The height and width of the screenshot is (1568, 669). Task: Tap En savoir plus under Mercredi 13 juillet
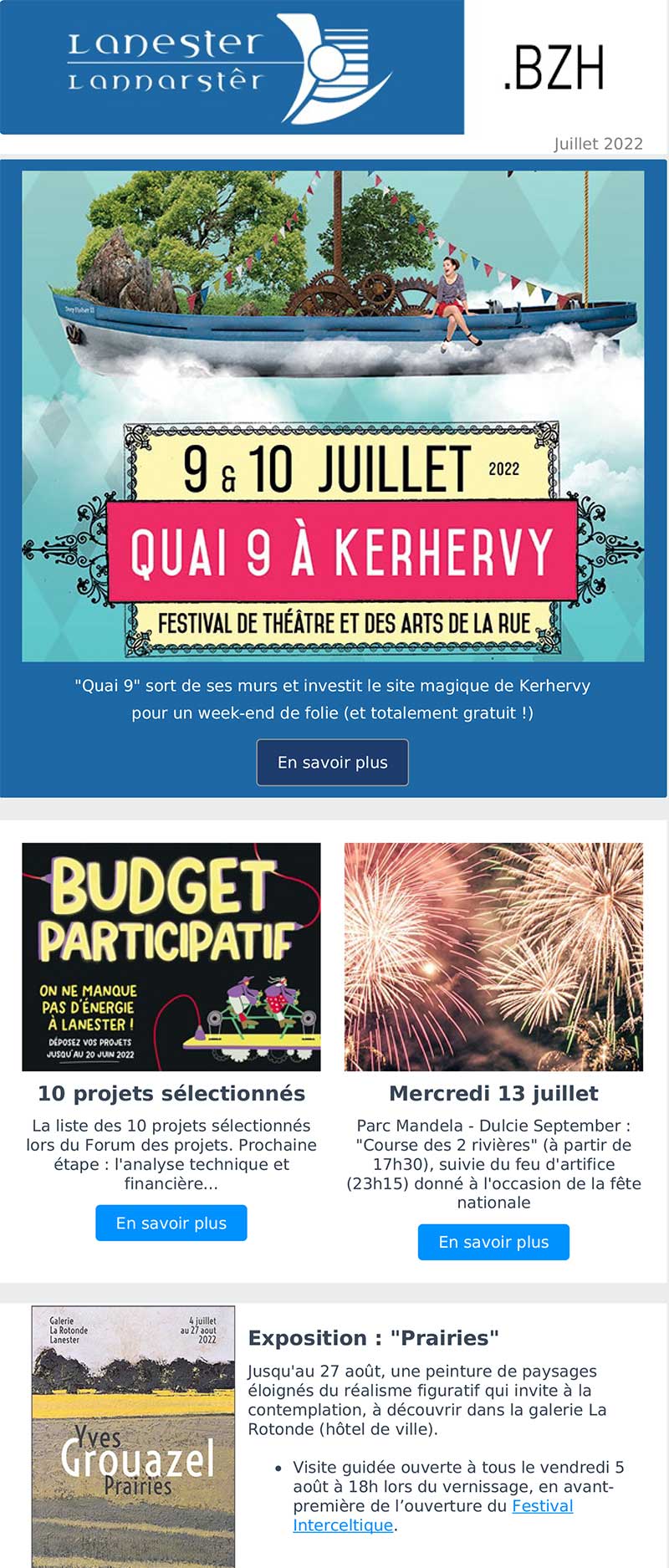pos(493,1242)
